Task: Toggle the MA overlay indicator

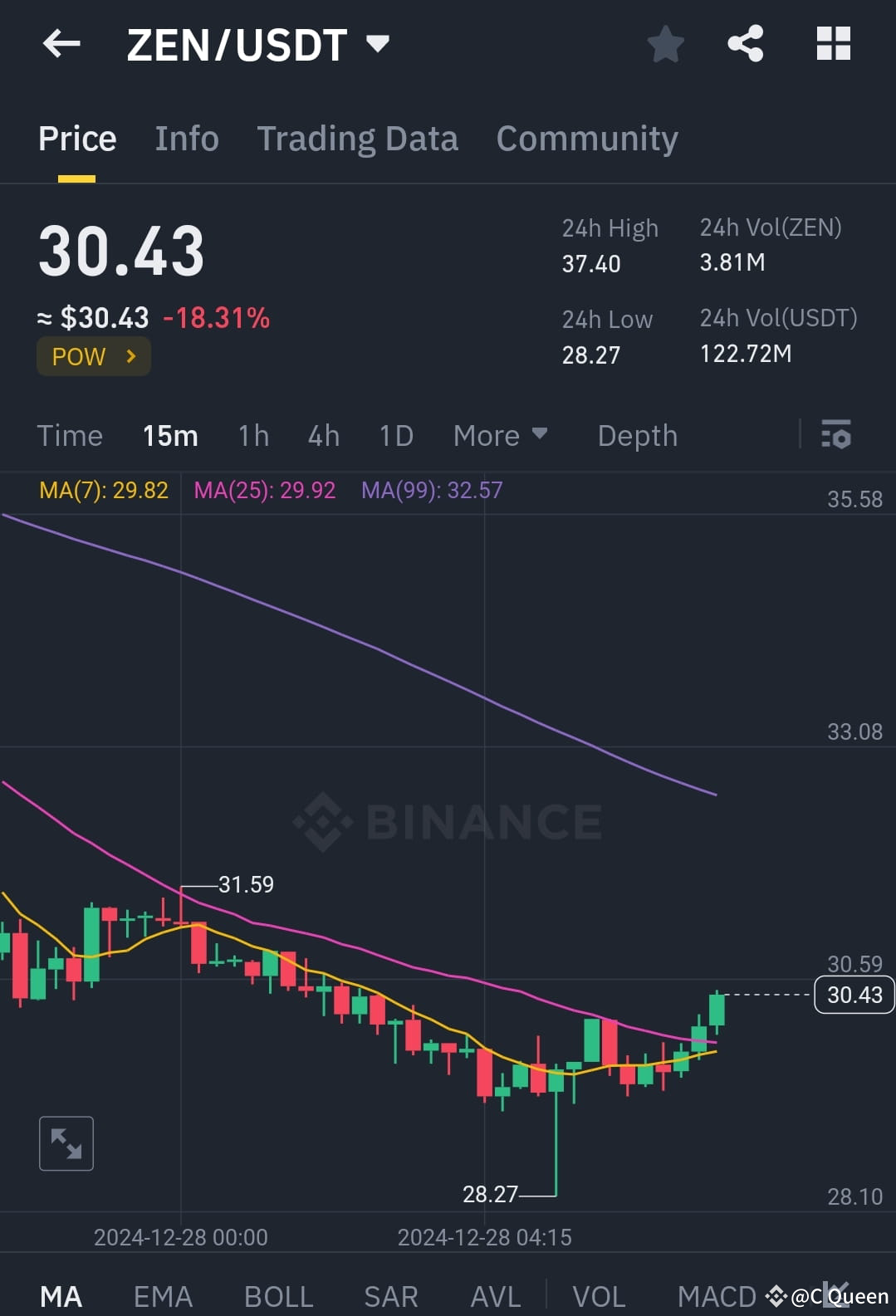Action: 61,1295
